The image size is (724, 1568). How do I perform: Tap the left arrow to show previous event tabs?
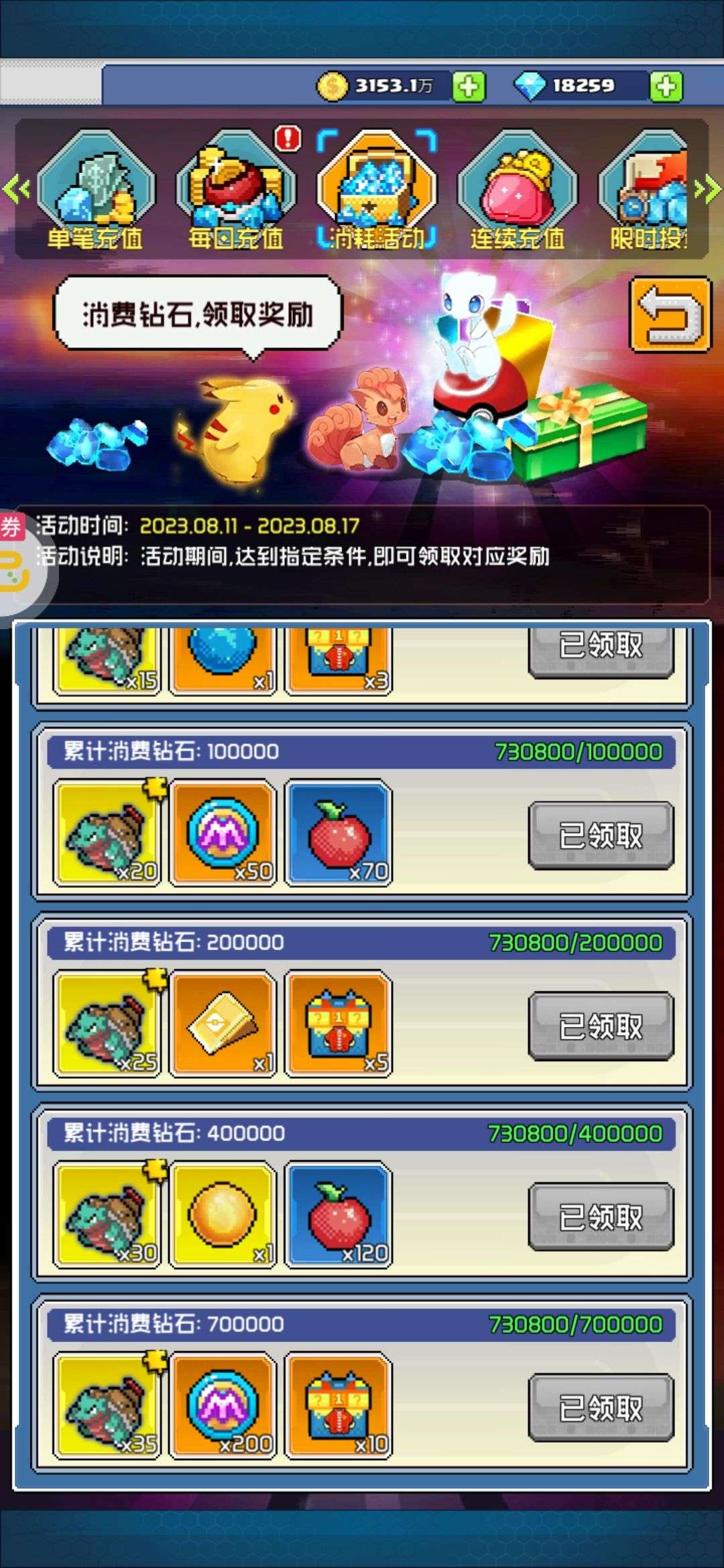point(16,190)
